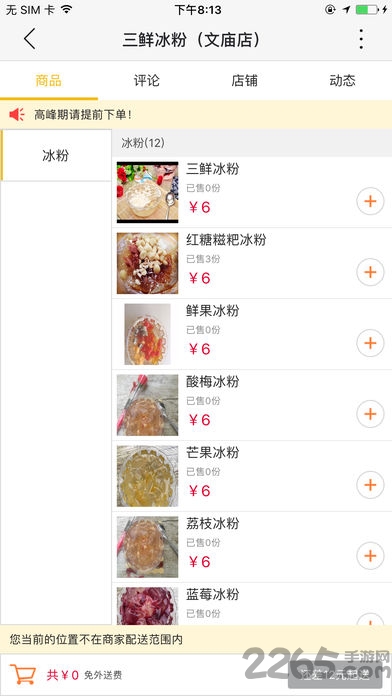Add 红糖糍粑冰粉 to the cart
Viewport: 392px width, 696px height.
pyautogui.click(x=370, y=272)
